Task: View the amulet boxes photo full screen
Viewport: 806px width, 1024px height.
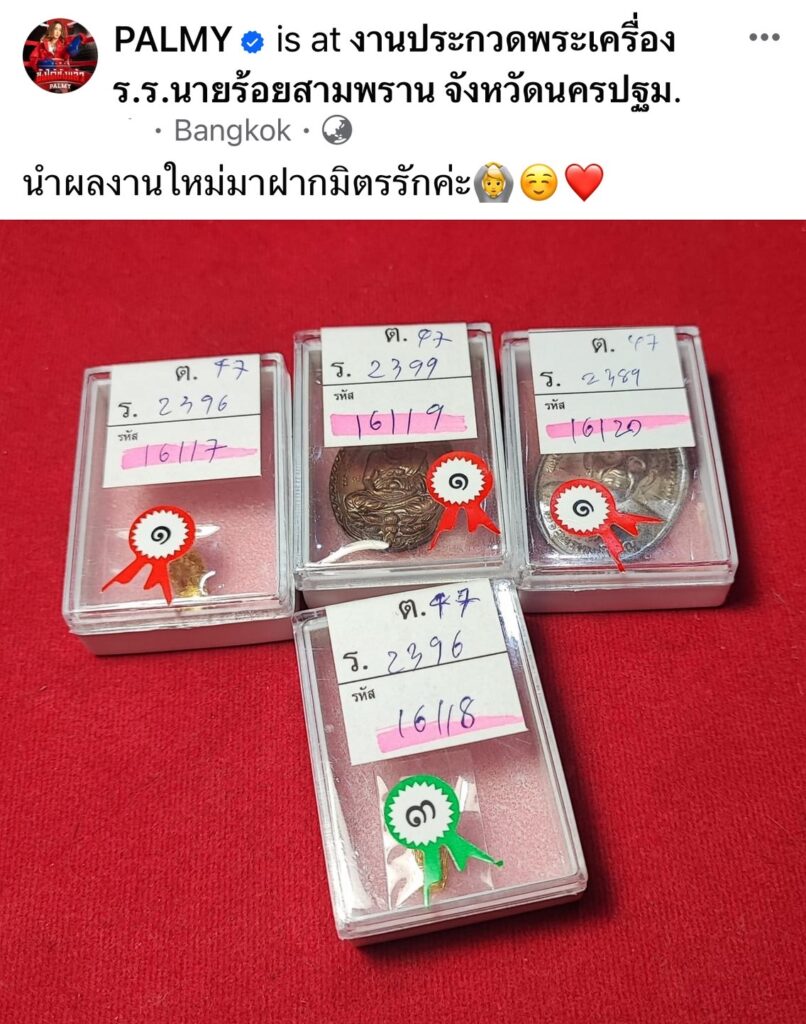Action: point(403,620)
